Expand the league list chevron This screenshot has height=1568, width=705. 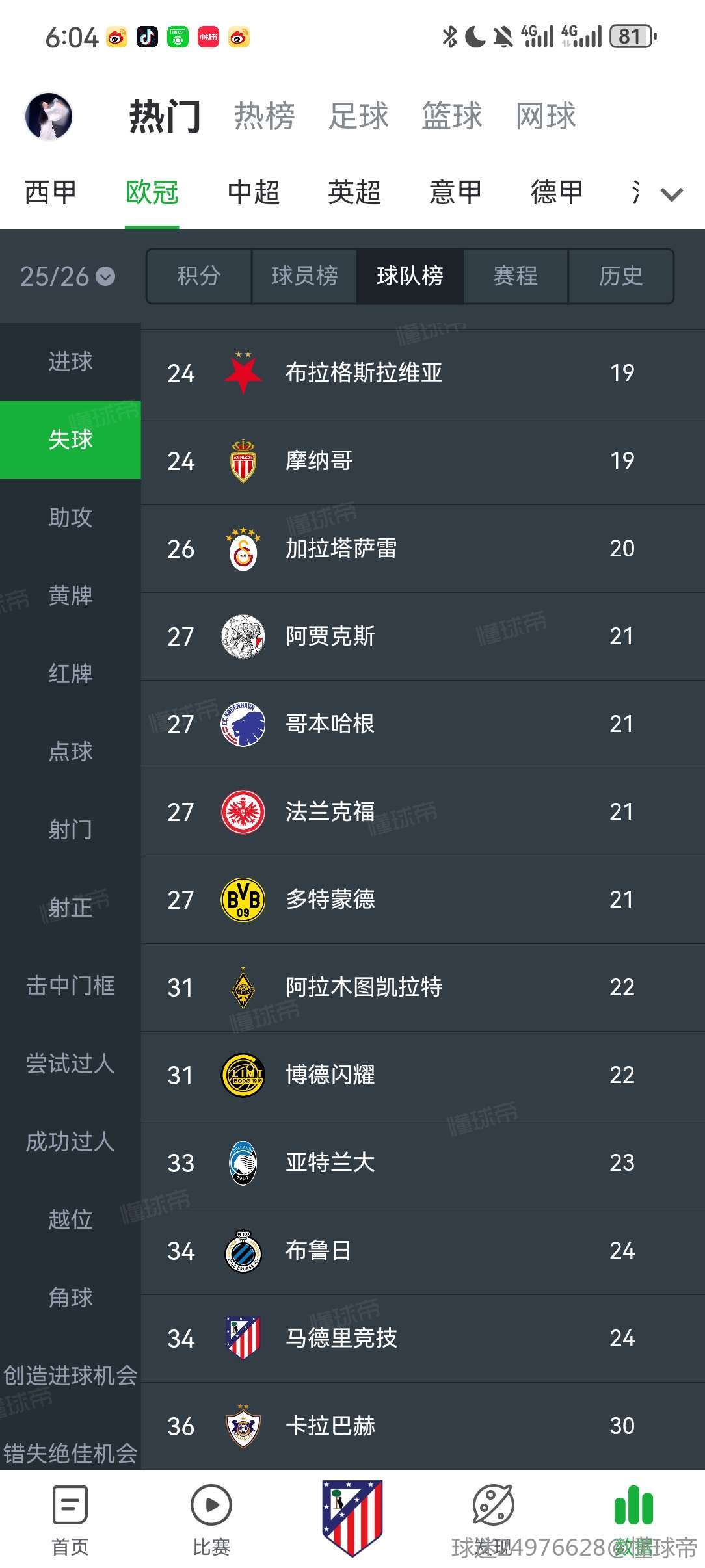671,194
